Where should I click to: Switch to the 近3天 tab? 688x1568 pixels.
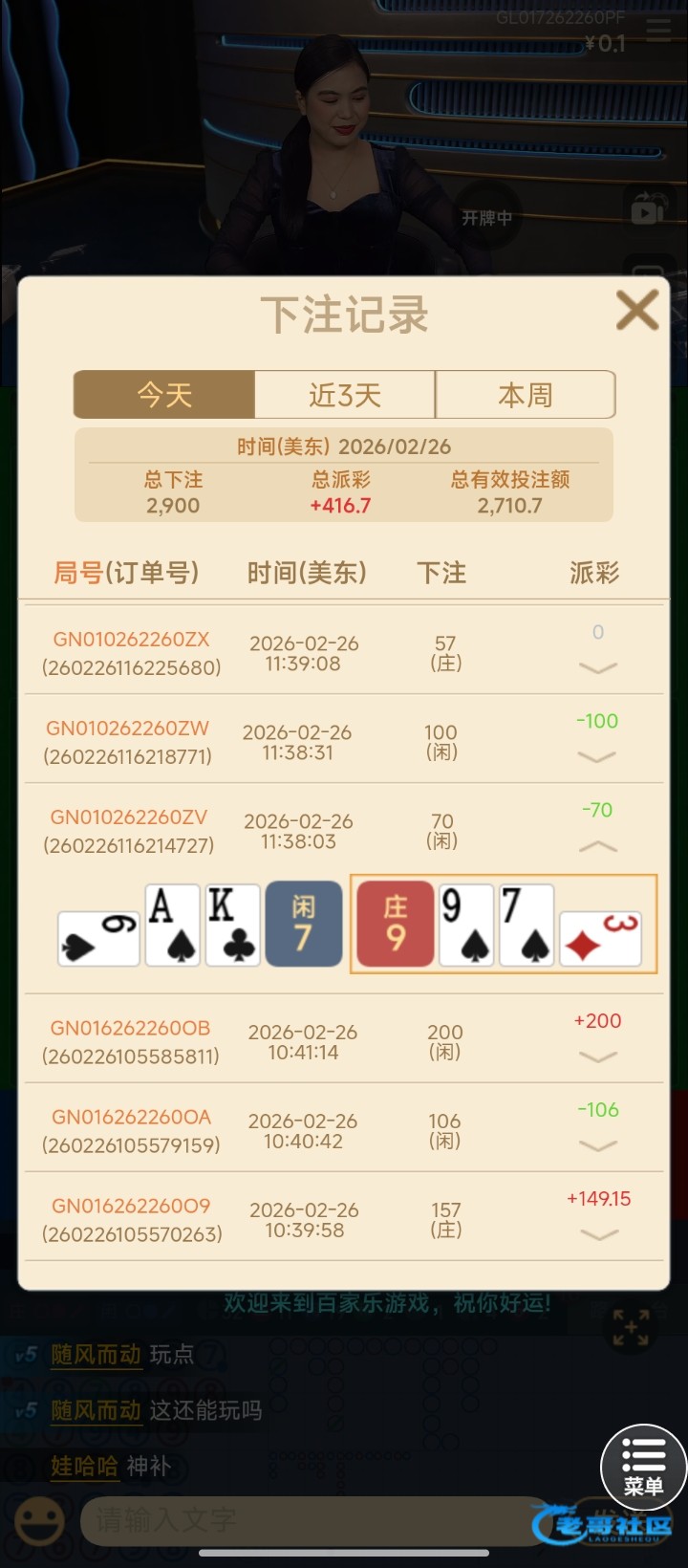[x=345, y=395]
